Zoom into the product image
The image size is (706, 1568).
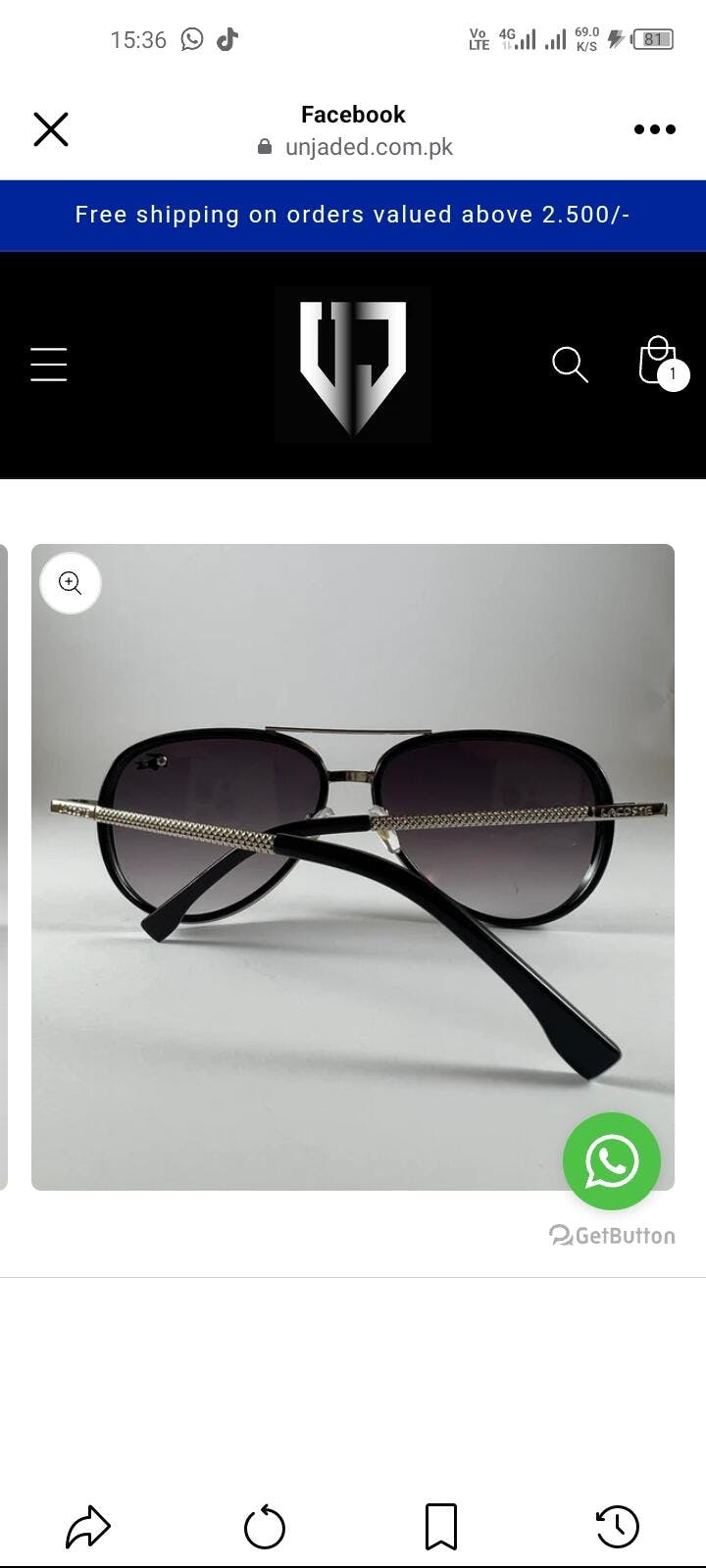click(71, 583)
